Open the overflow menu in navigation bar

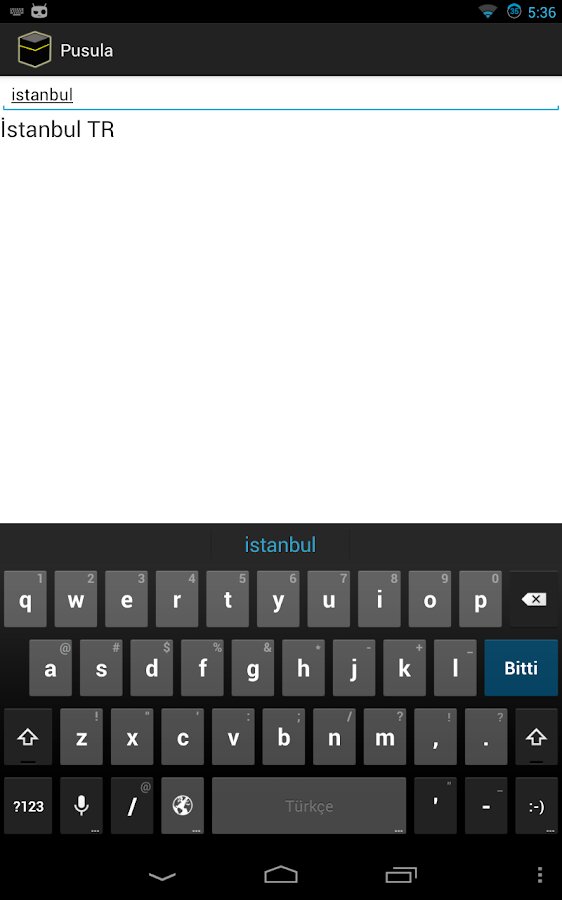point(540,875)
